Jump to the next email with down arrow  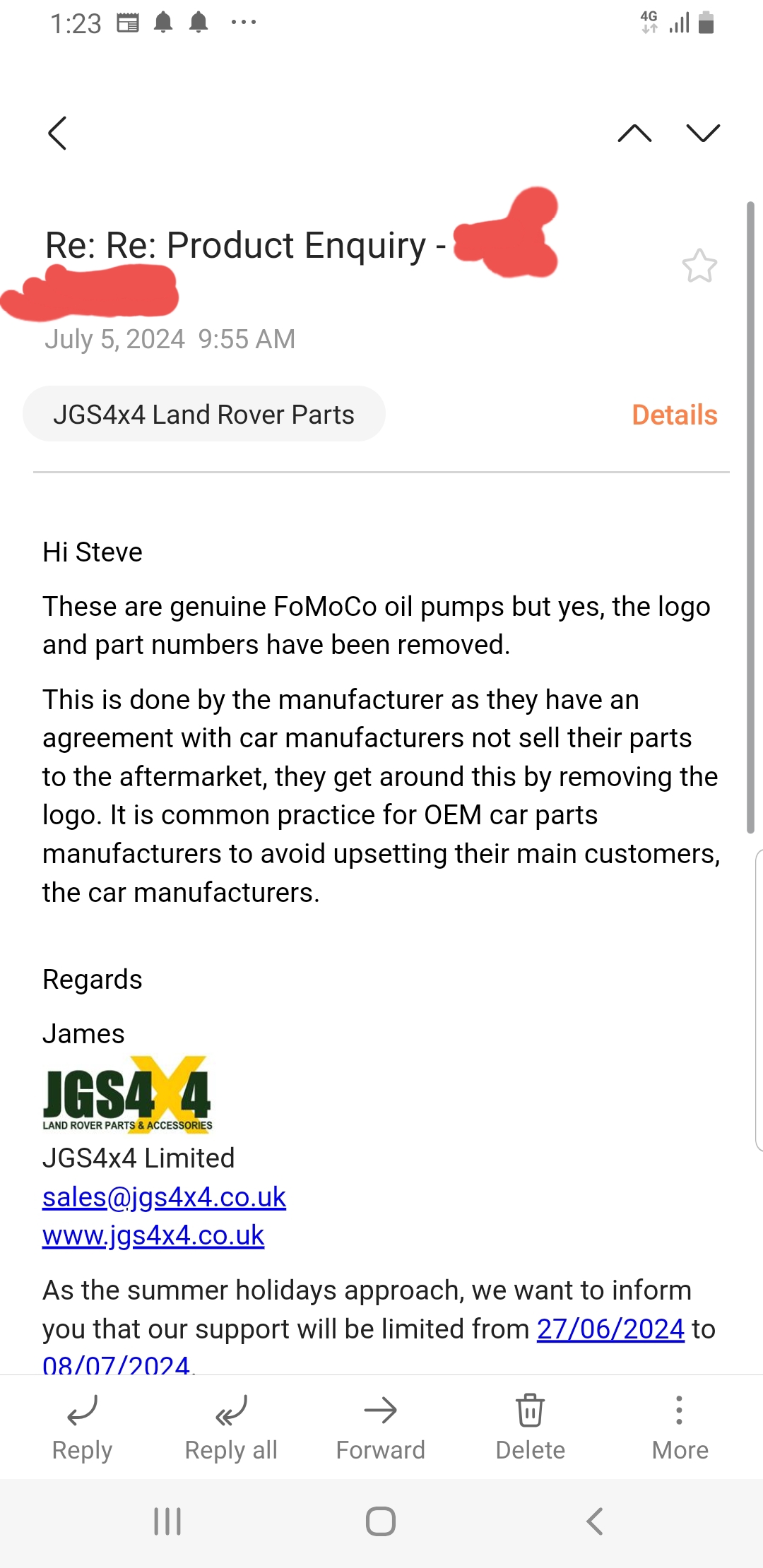(703, 133)
